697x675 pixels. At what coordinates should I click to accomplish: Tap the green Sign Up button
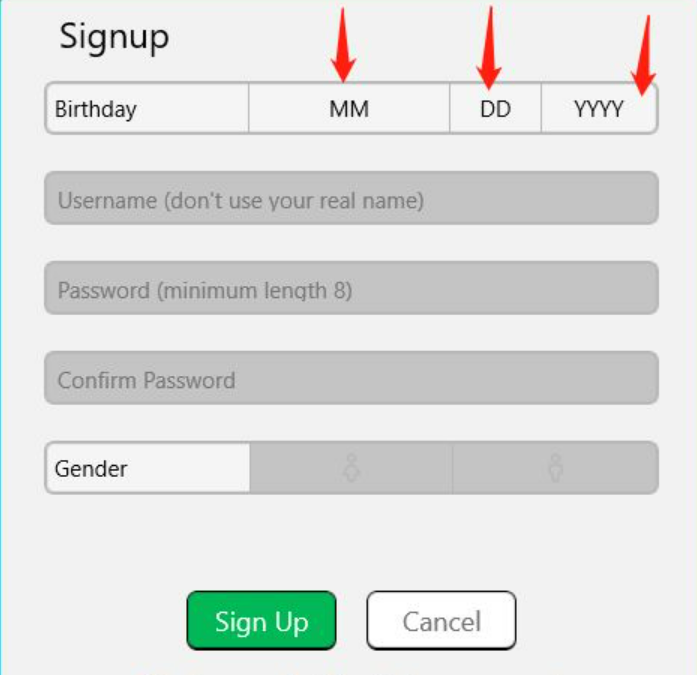pos(261,621)
